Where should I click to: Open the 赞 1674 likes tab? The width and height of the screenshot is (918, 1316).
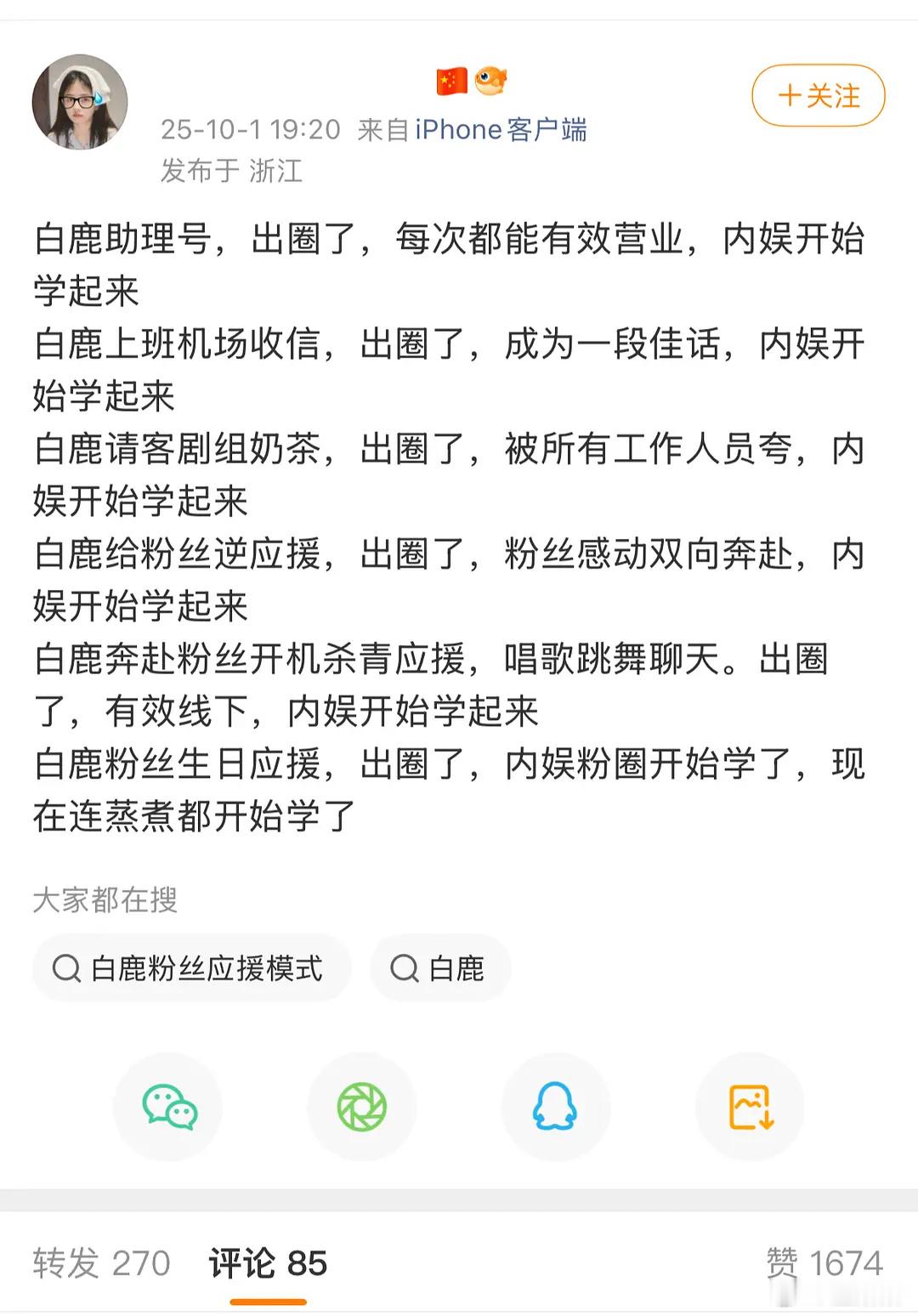coord(824,1263)
